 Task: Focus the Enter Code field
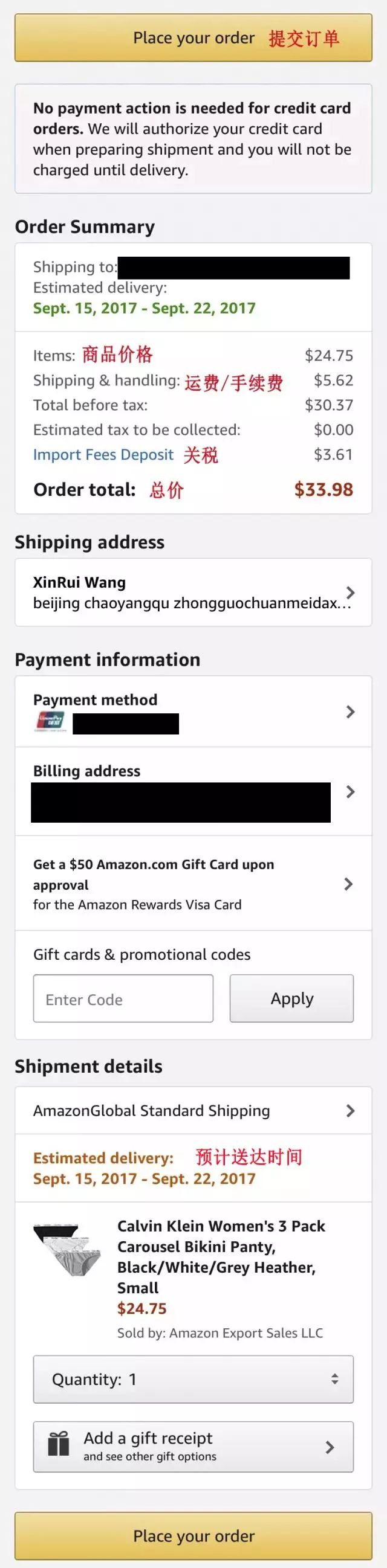click(x=123, y=999)
